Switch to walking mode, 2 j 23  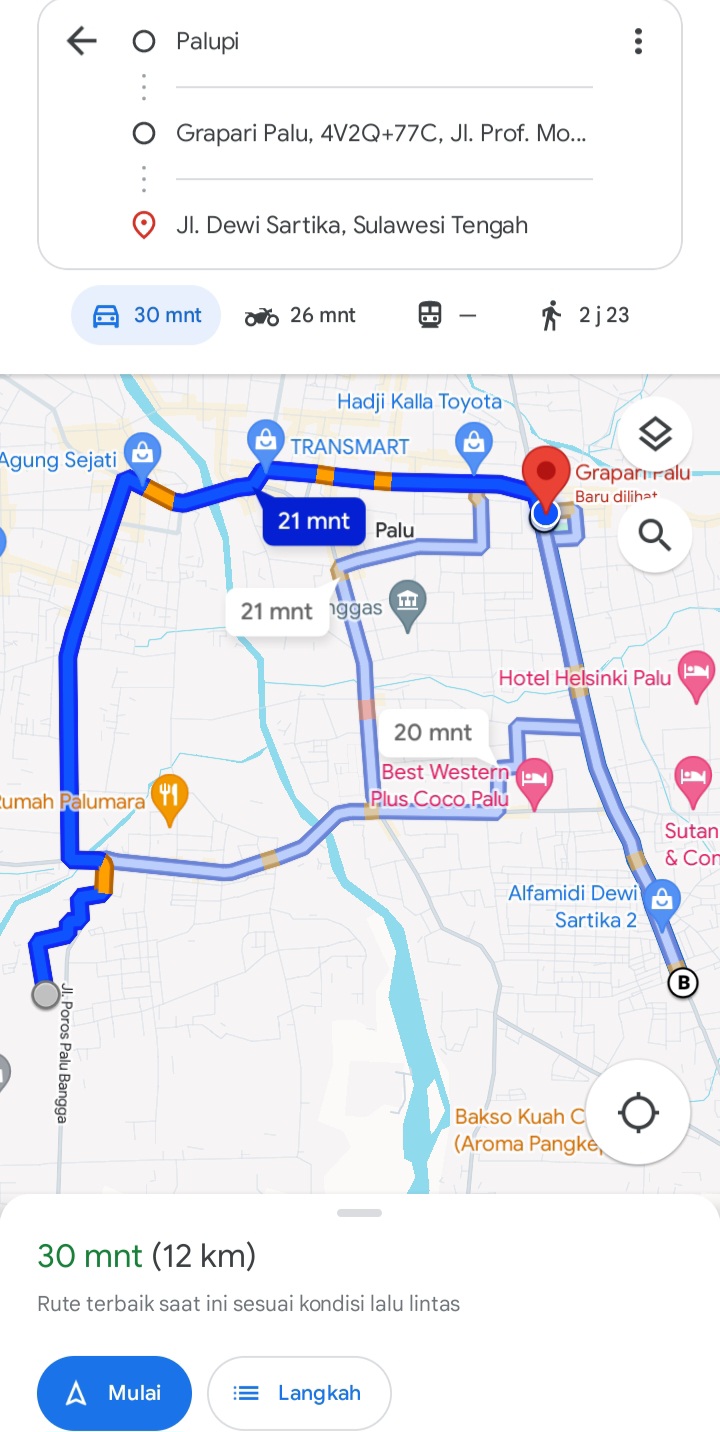(585, 316)
